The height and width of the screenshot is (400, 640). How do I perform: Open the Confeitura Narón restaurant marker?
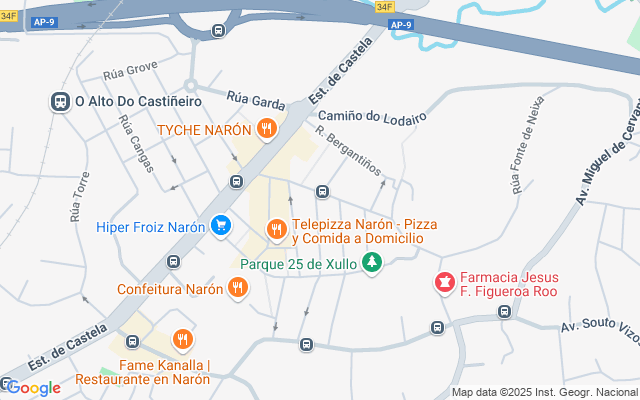(237, 289)
